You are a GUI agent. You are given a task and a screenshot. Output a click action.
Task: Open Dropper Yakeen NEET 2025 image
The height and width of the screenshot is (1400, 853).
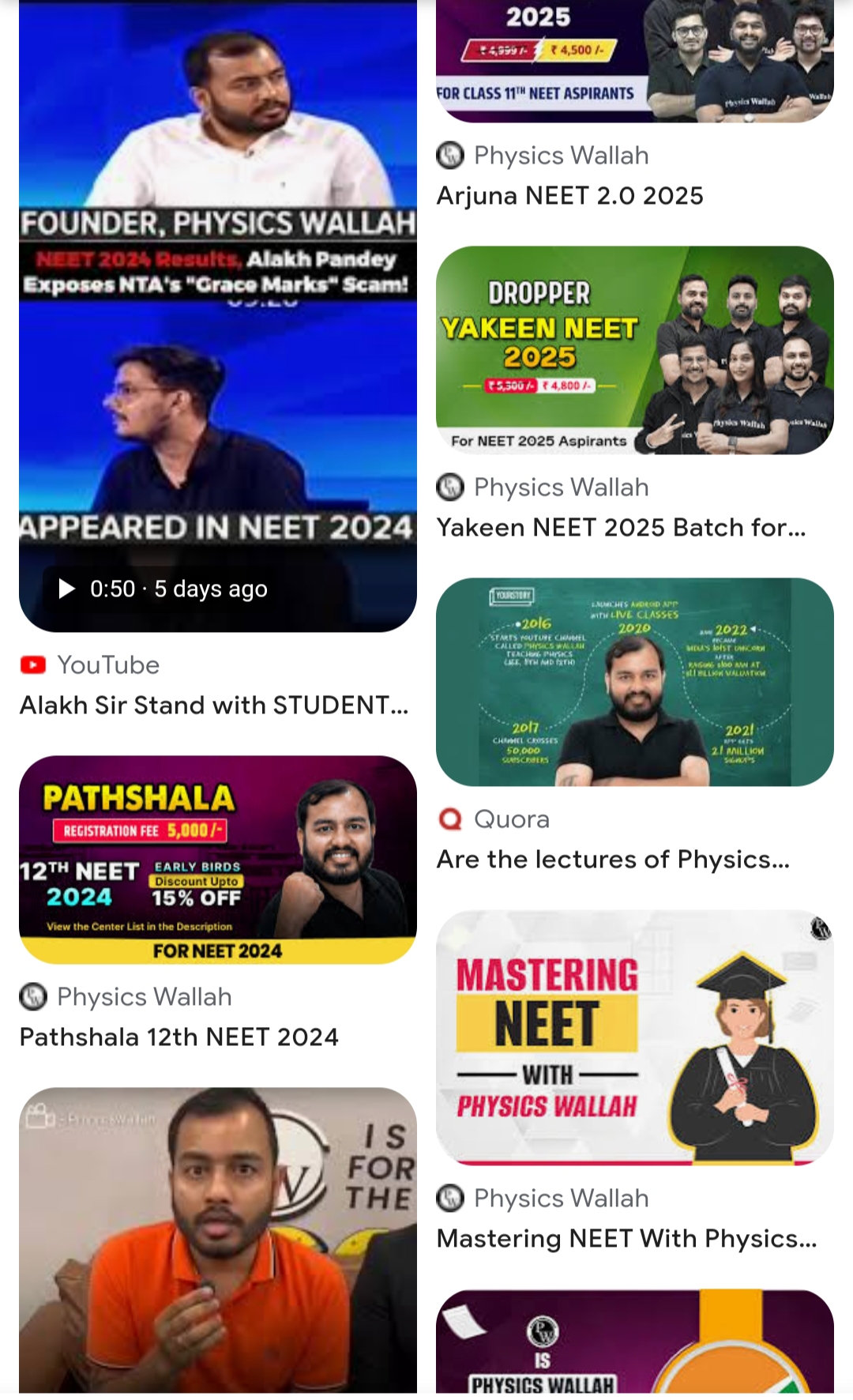(634, 349)
